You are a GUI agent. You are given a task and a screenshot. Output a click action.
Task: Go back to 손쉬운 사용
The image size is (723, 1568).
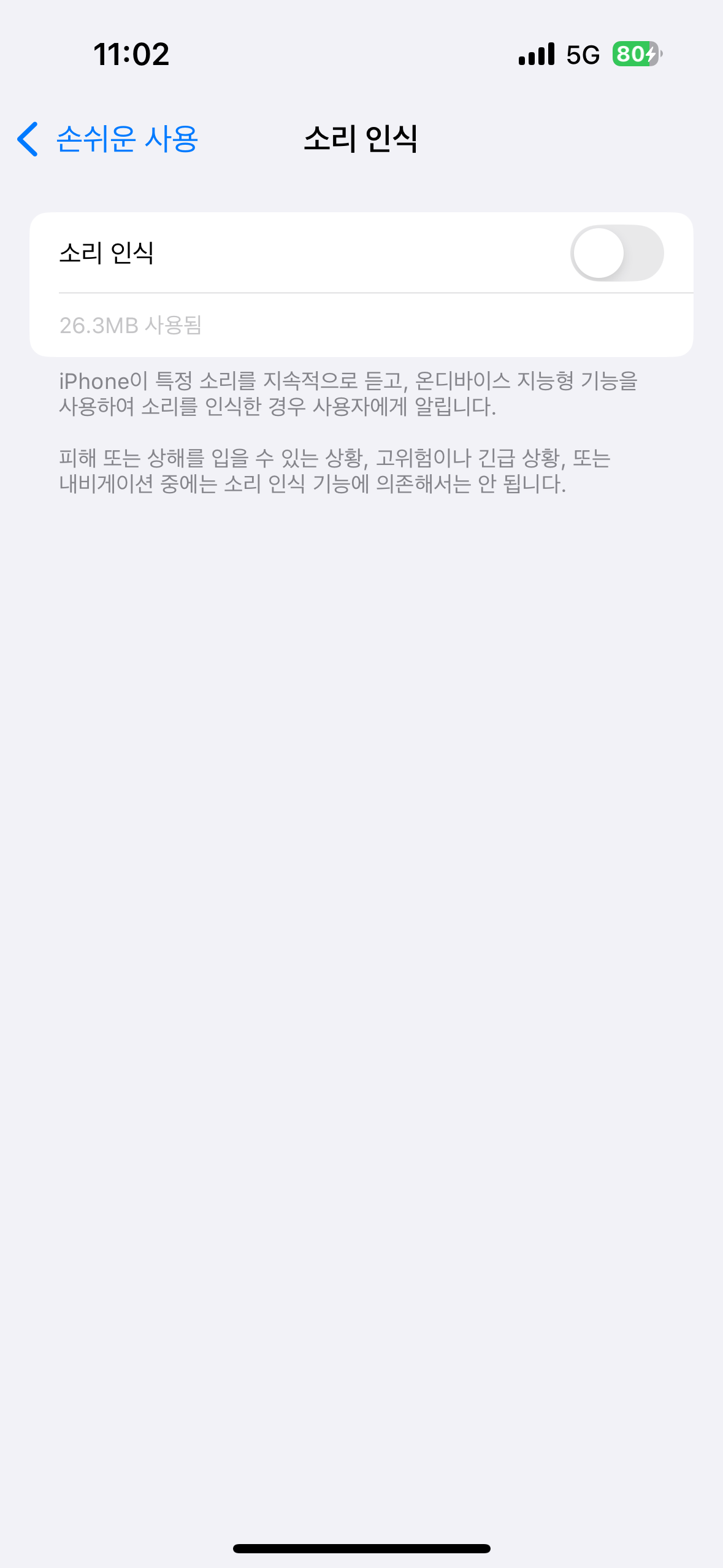[x=108, y=139]
